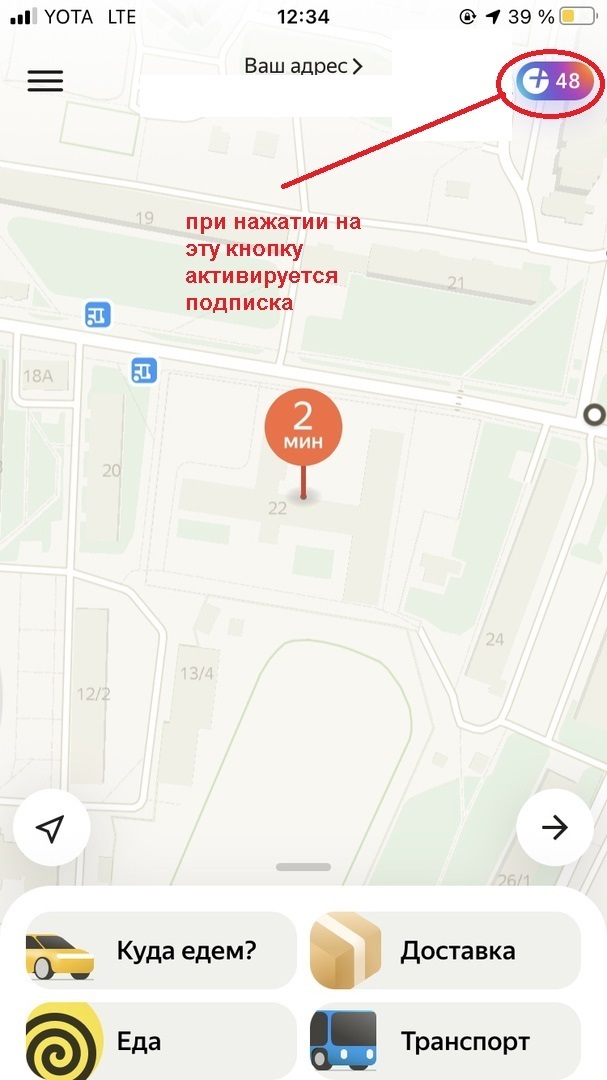Open the "Еда" food service
This screenshot has height=1080, width=607.
pyautogui.click(x=162, y=1040)
